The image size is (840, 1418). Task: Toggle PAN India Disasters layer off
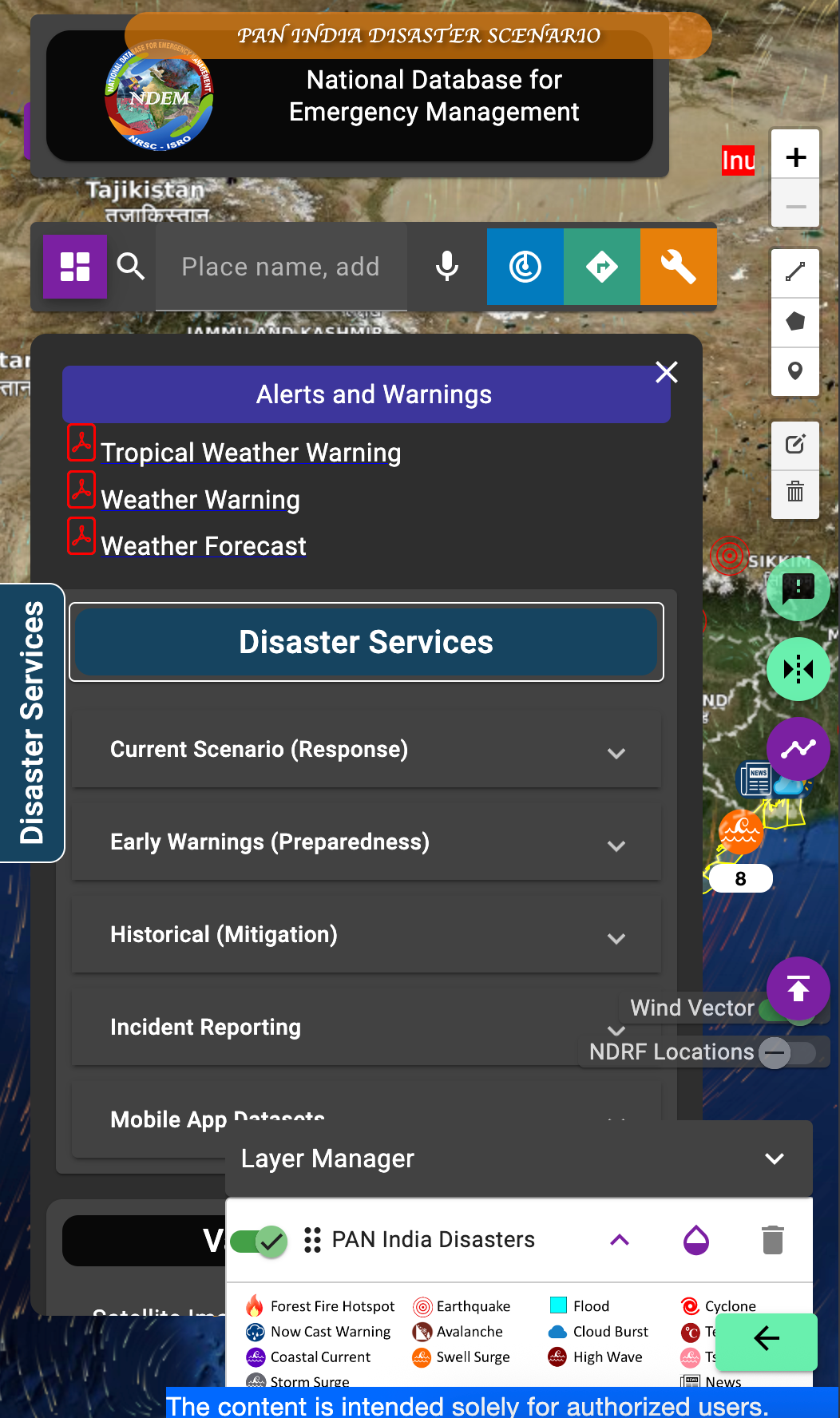[x=260, y=1241]
